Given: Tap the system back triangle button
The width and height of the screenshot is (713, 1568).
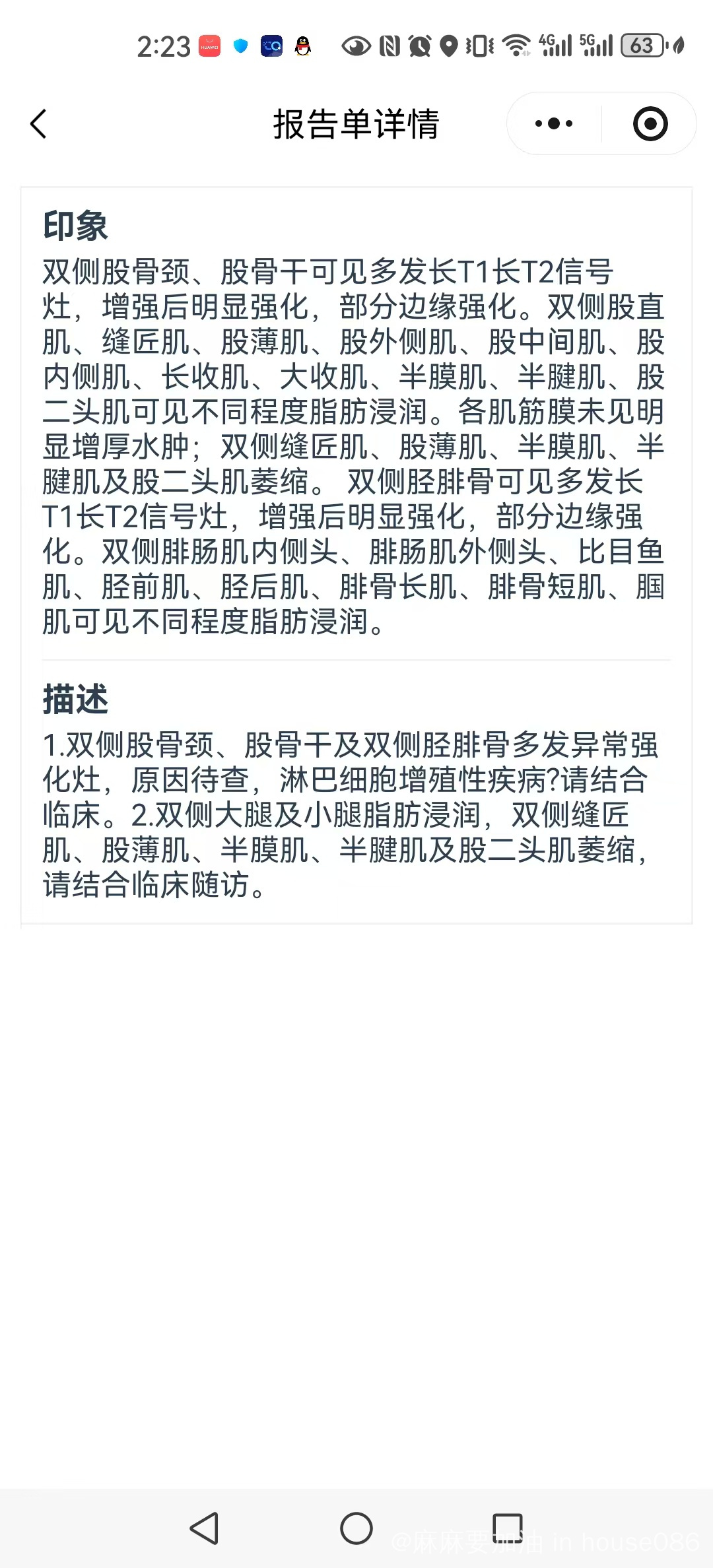Looking at the screenshot, I should pyautogui.click(x=205, y=1528).
